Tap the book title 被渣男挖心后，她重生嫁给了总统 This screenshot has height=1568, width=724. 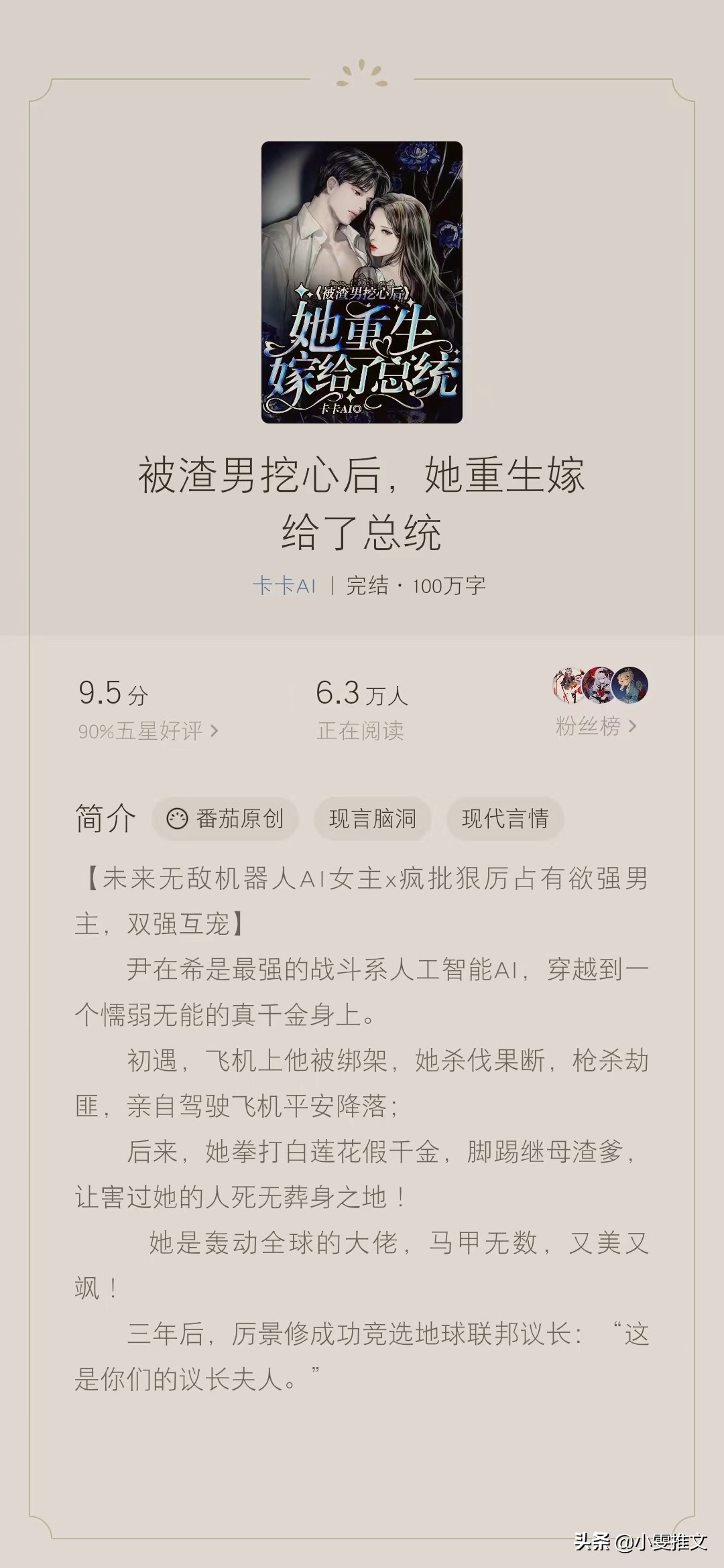(x=362, y=503)
